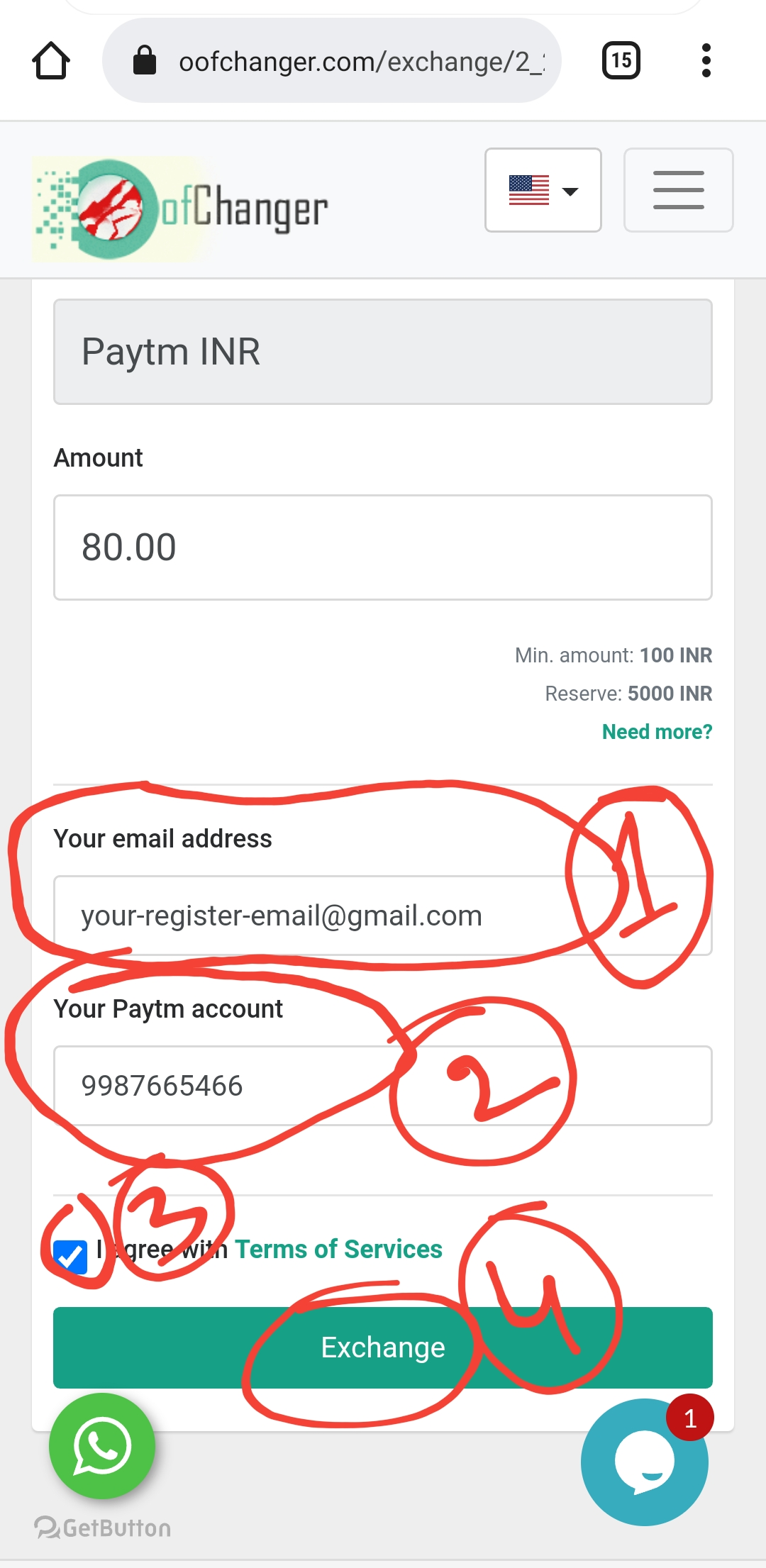
Task: Tap the Paytm INR field
Action: click(383, 352)
